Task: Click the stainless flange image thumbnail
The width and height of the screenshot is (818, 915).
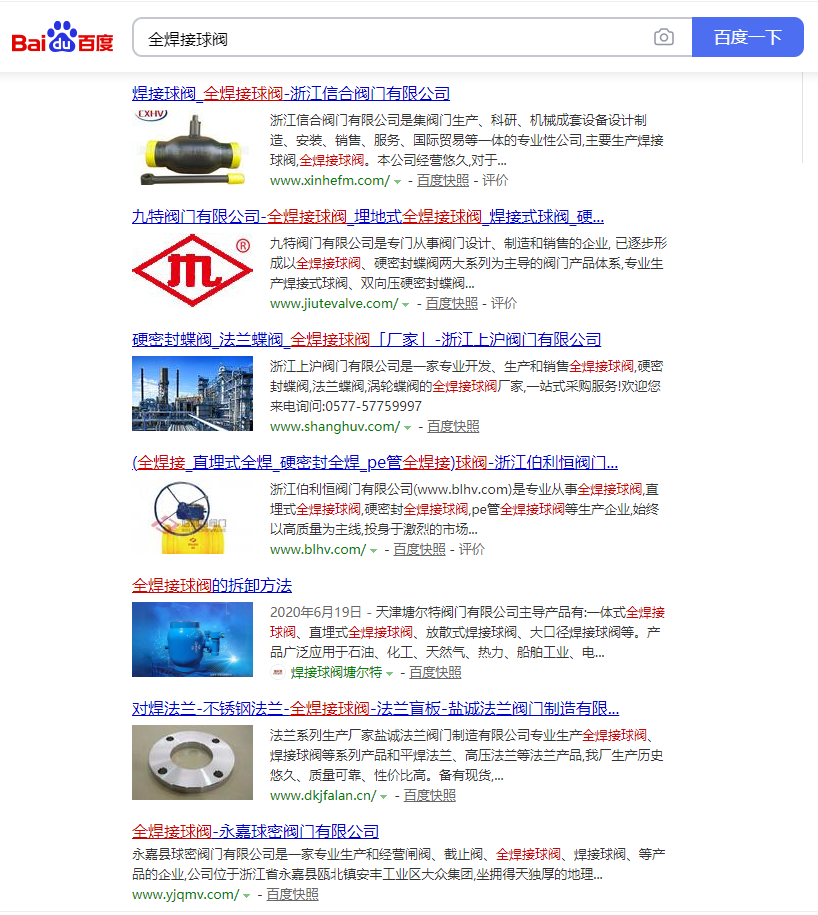Action: point(192,763)
